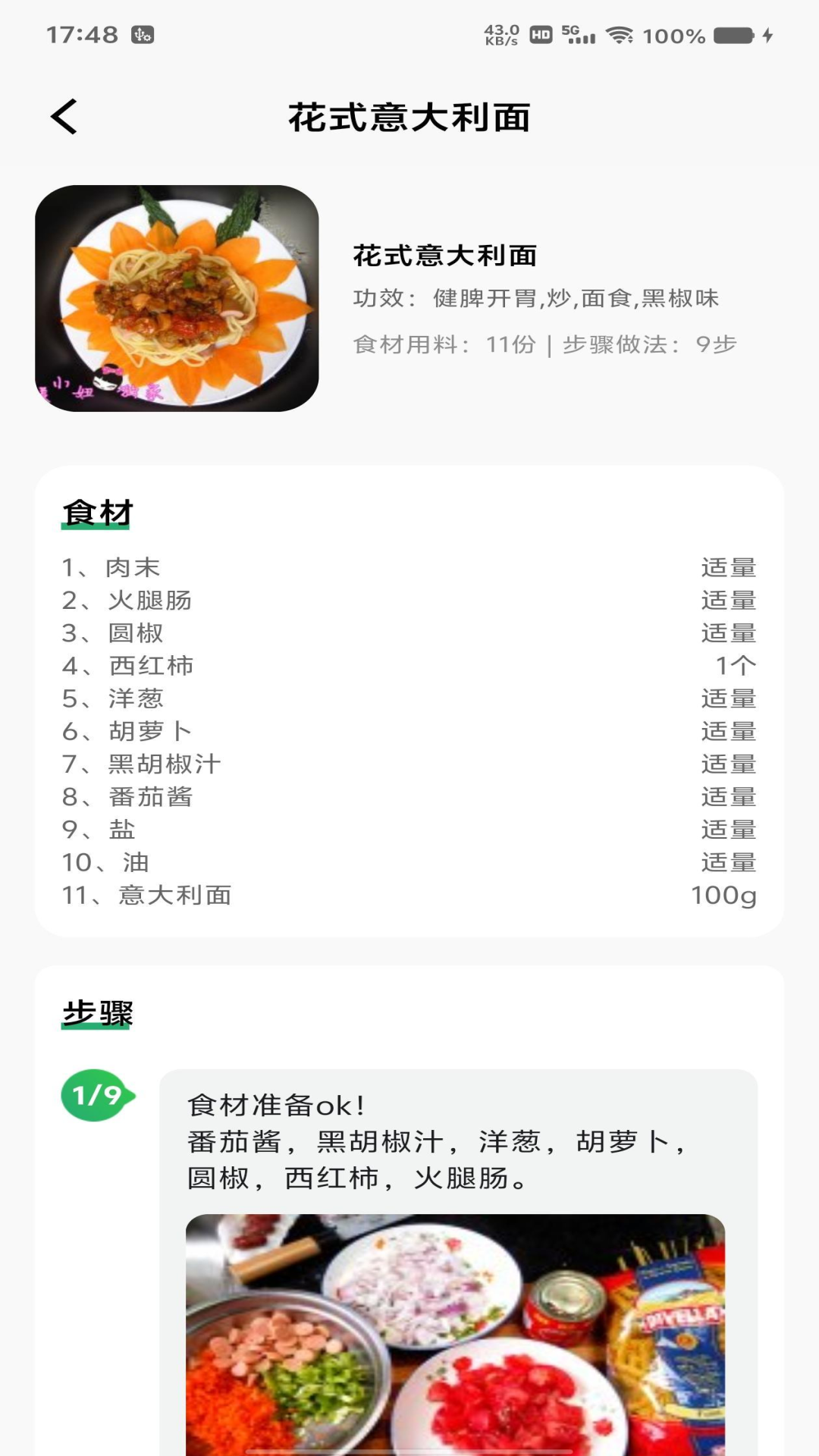Tap the recipe title 花式意大利面 header

coord(409,117)
